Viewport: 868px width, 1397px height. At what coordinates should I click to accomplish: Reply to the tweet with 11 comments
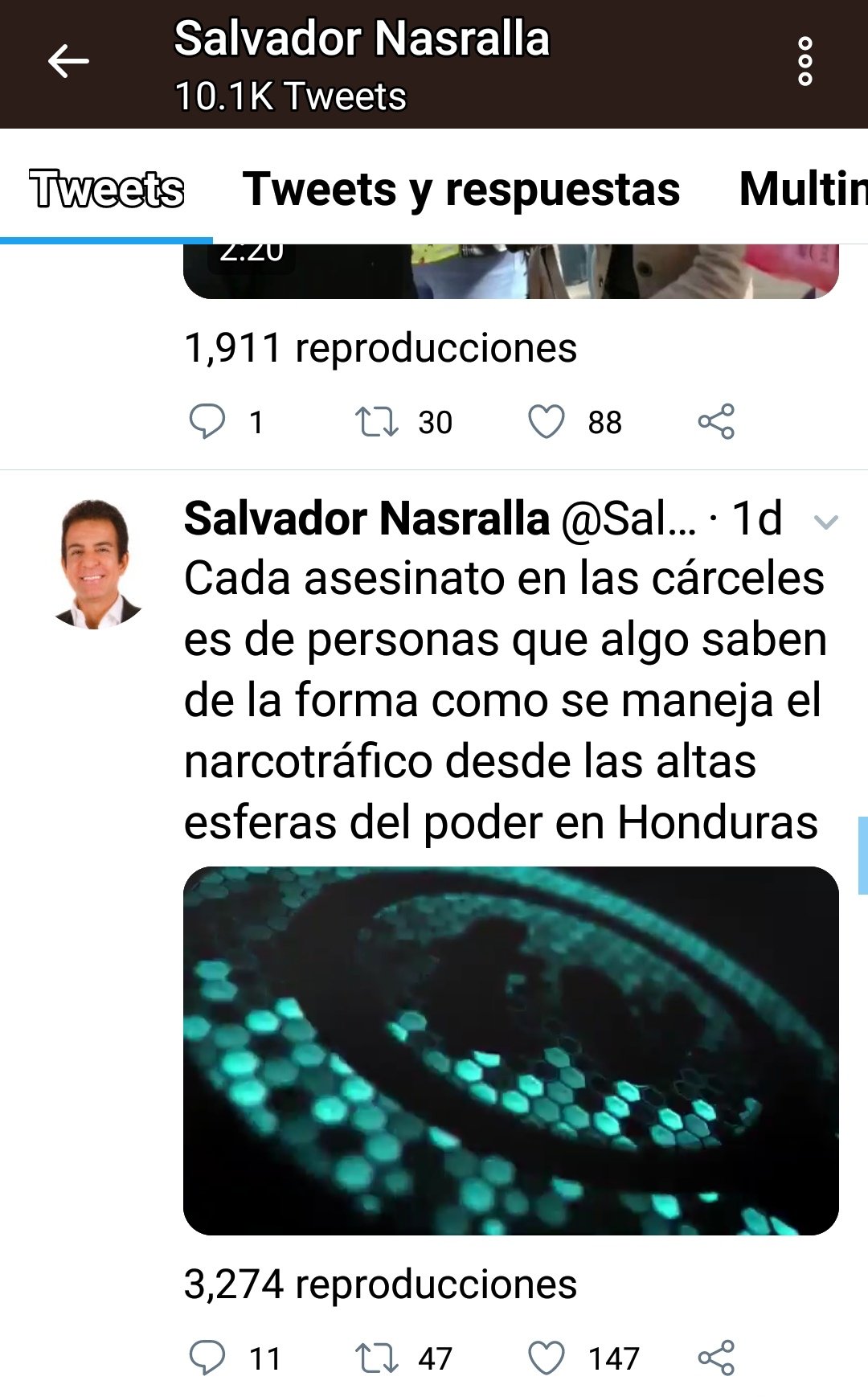207,1358
